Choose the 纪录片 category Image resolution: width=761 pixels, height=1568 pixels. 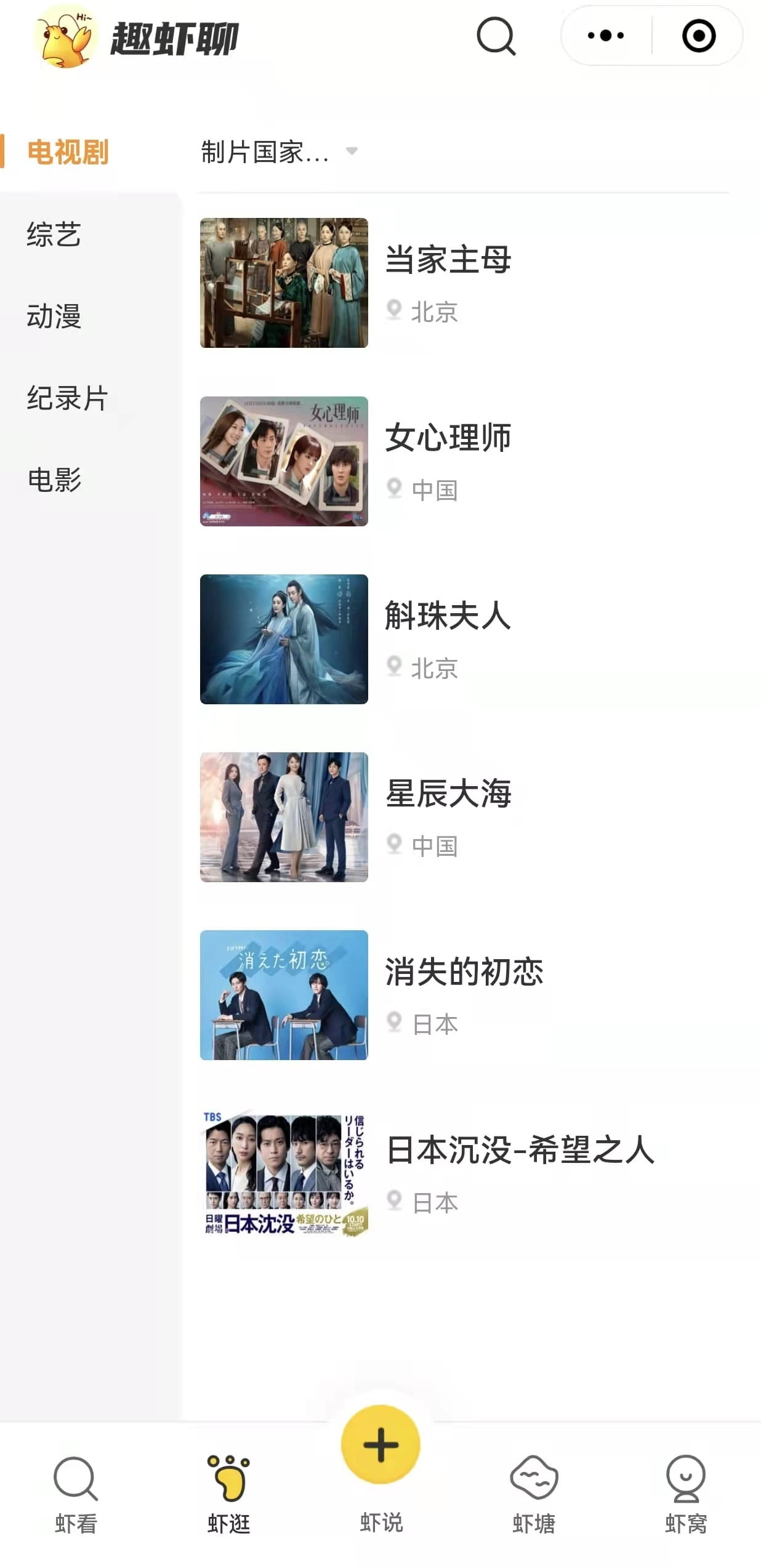pyautogui.click(x=67, y=398)
